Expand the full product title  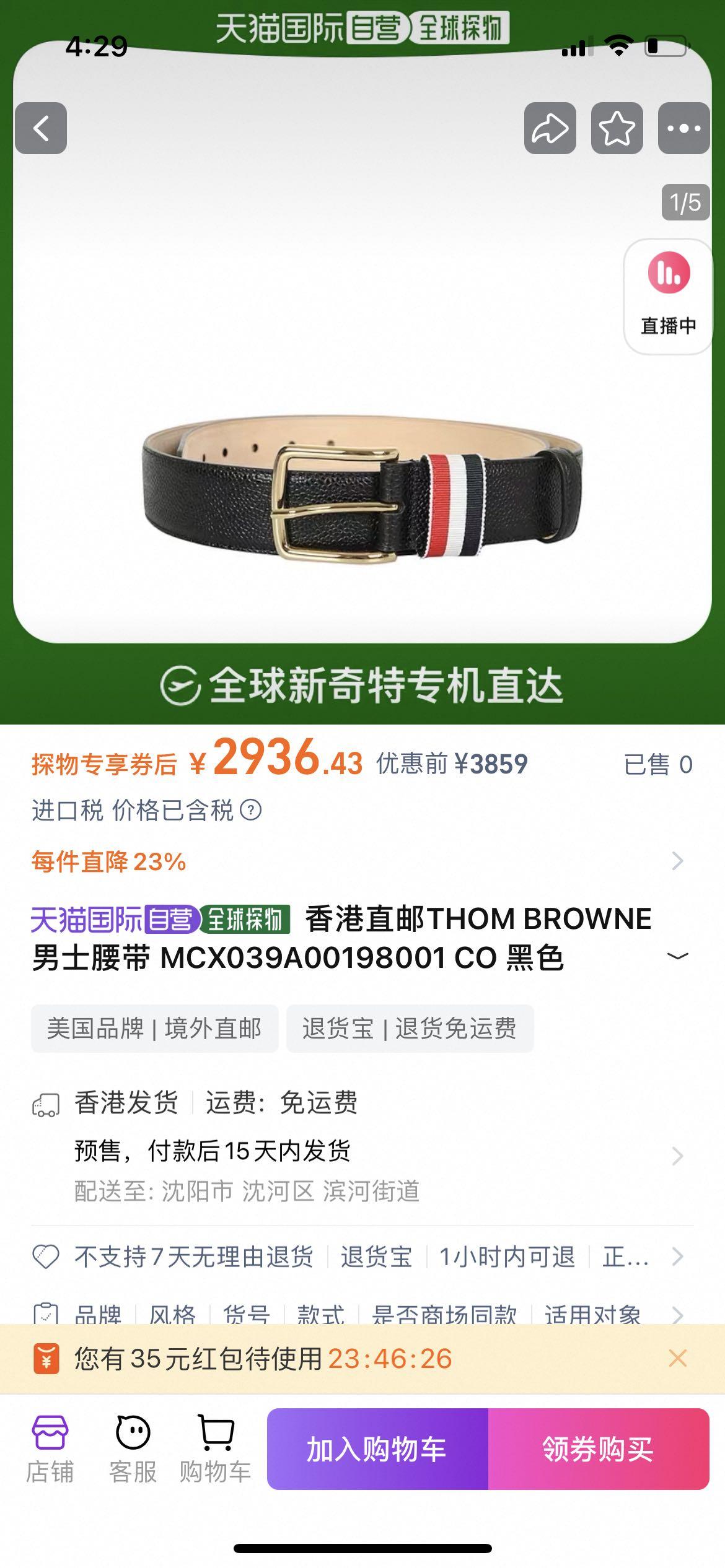coord(677,957)
